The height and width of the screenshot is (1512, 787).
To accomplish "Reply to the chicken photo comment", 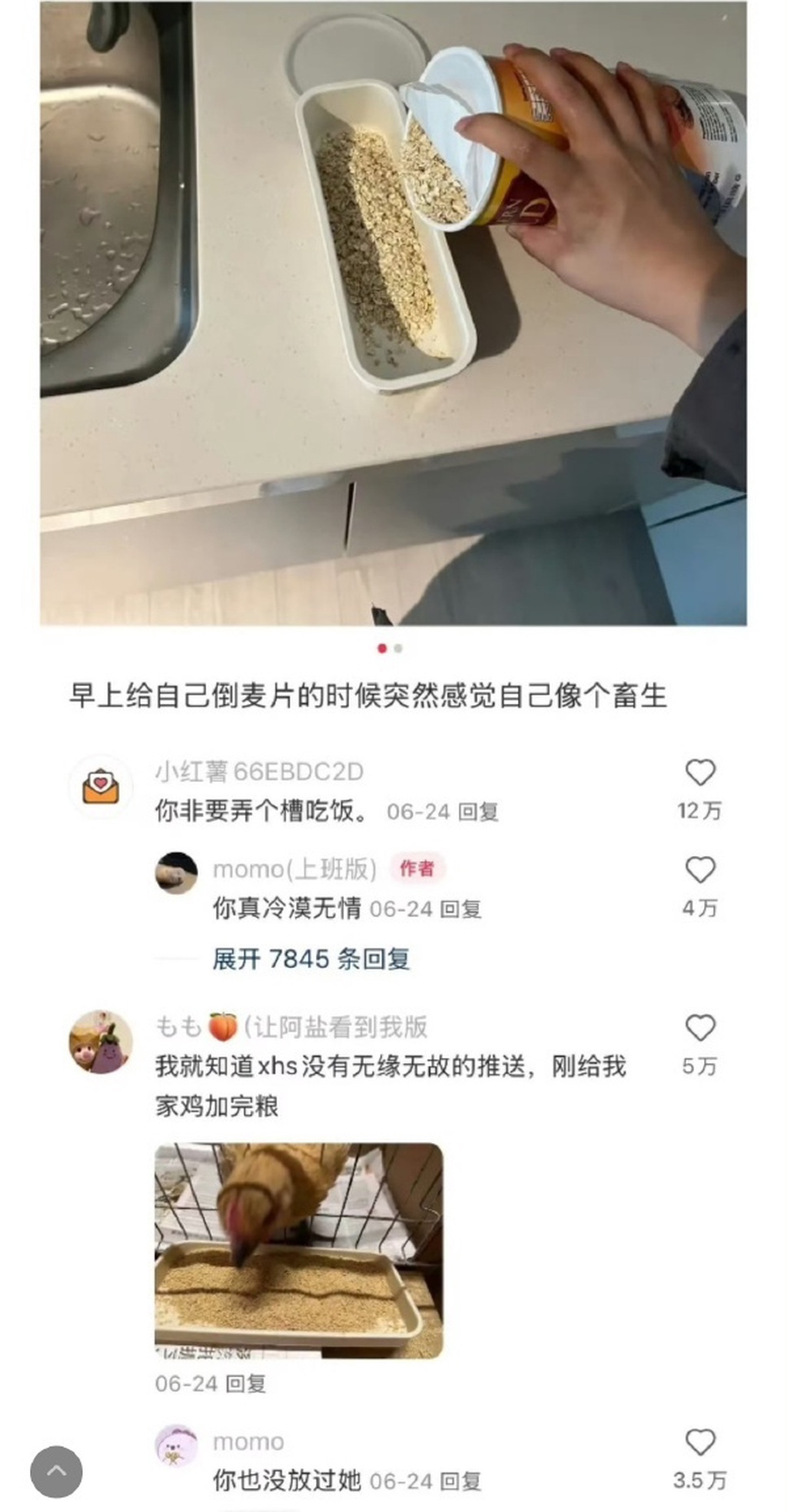I will click(246, 1384).
